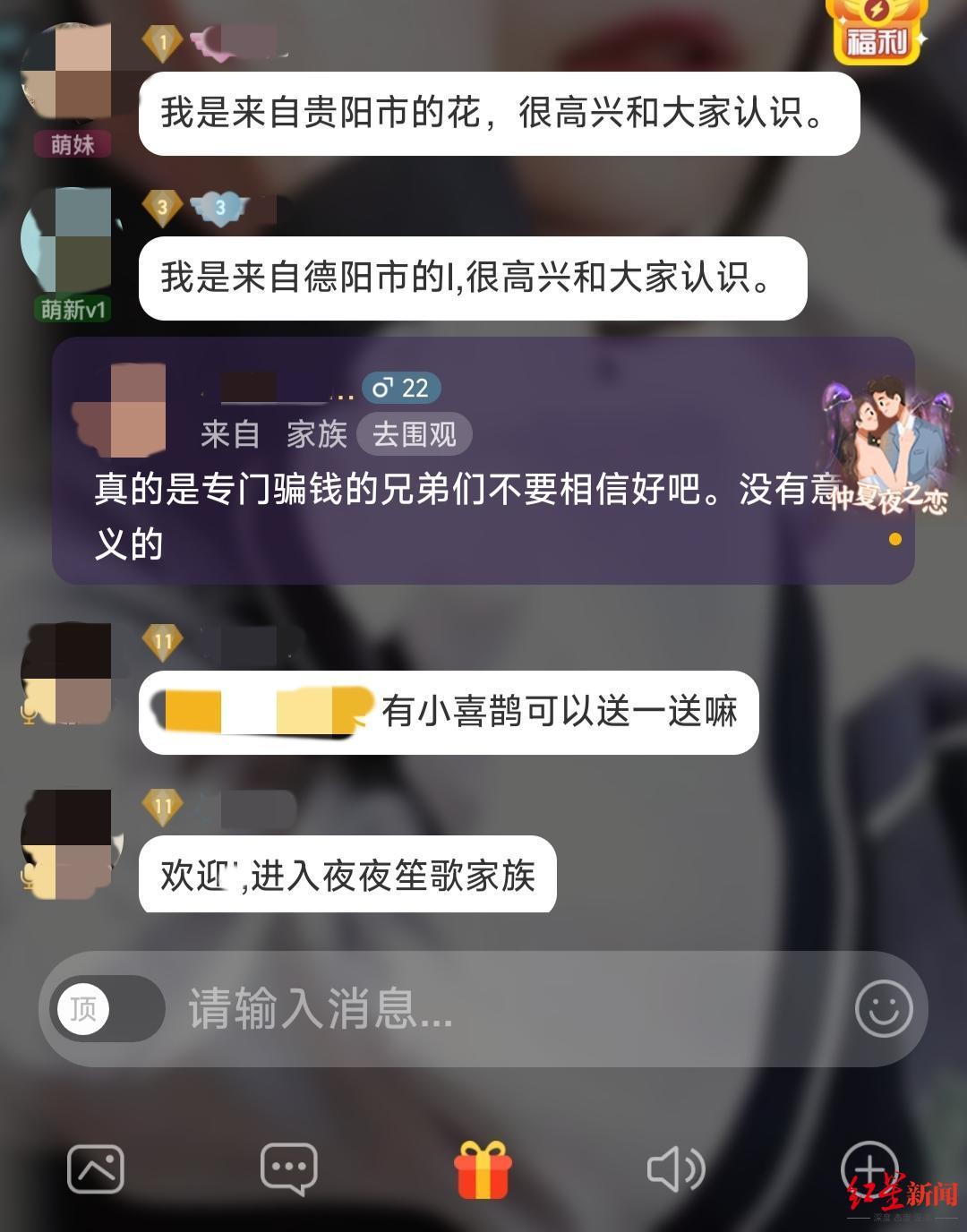Send a picture via image icon
The height and width of the screenshot is (1232, 967).
pyautogui.click(x=95, y=1168)
